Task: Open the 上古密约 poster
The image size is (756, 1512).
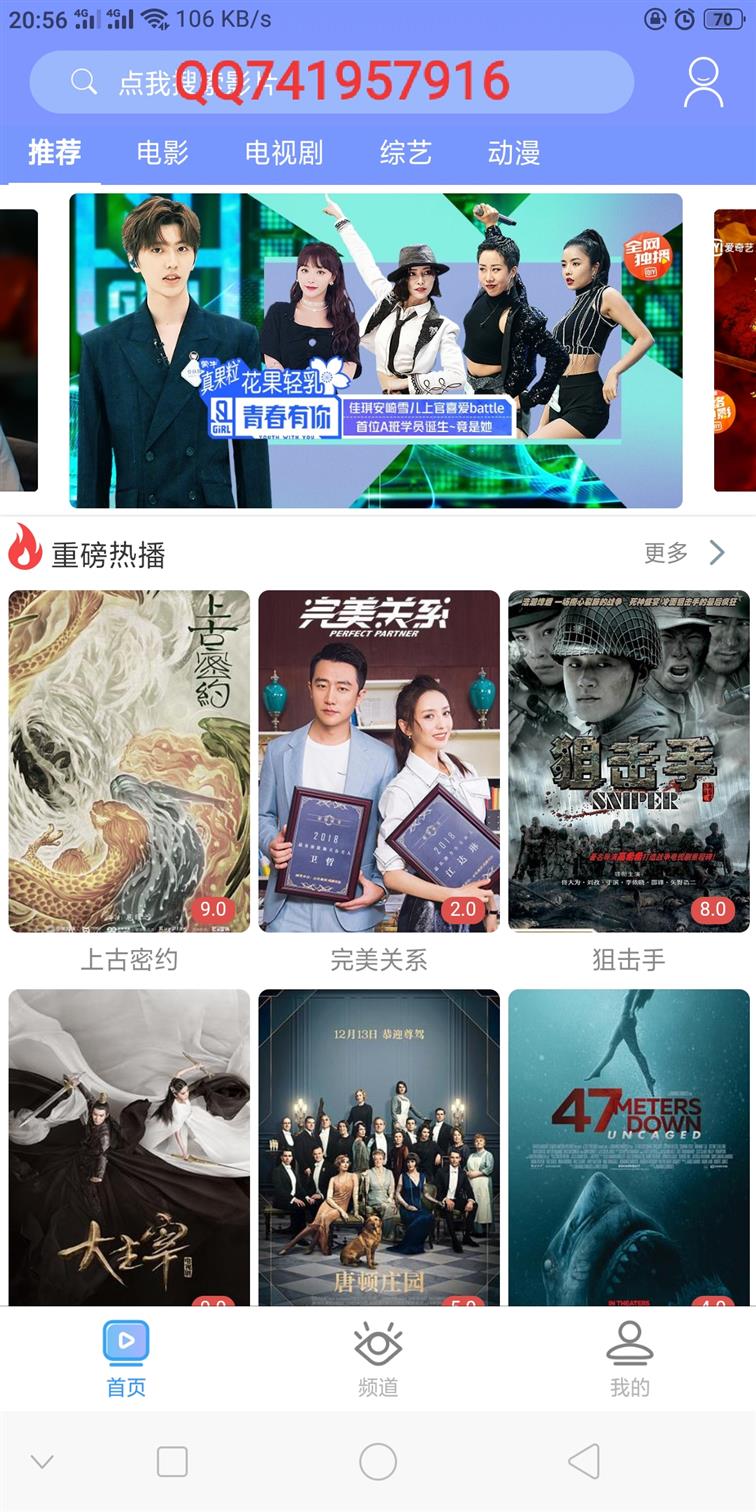Action: pyautogui.click(x=129, y=761)
